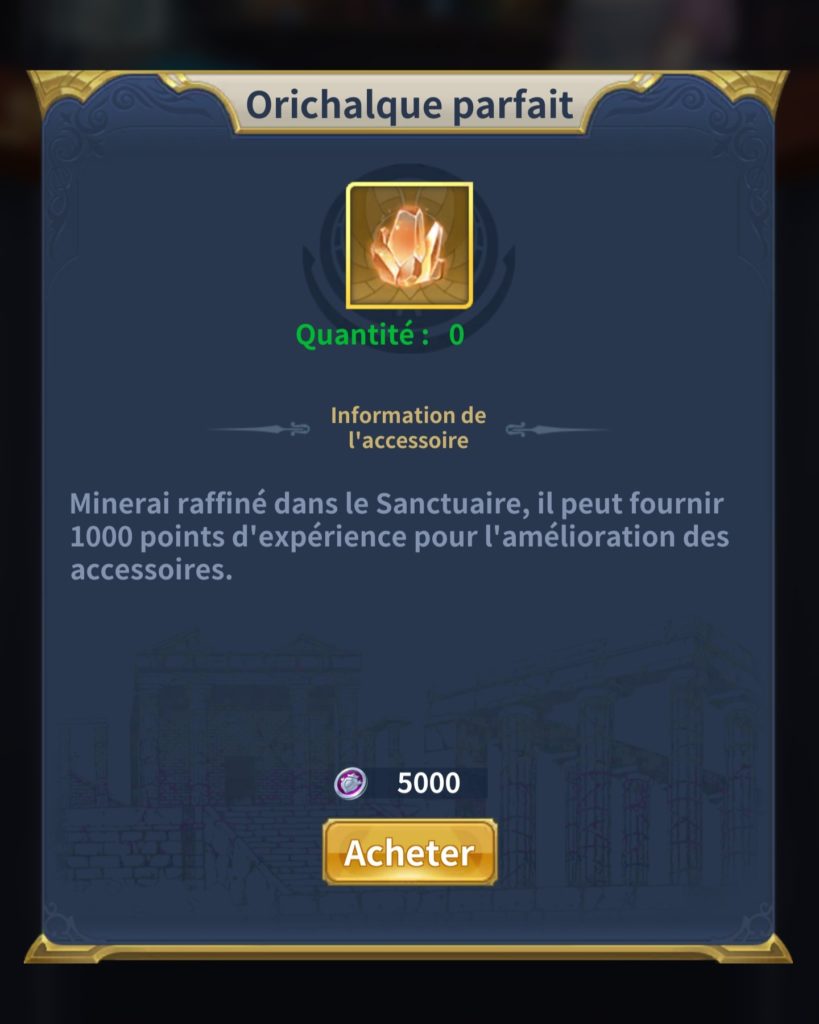Tap the Acheter button

tap(409, 852)
